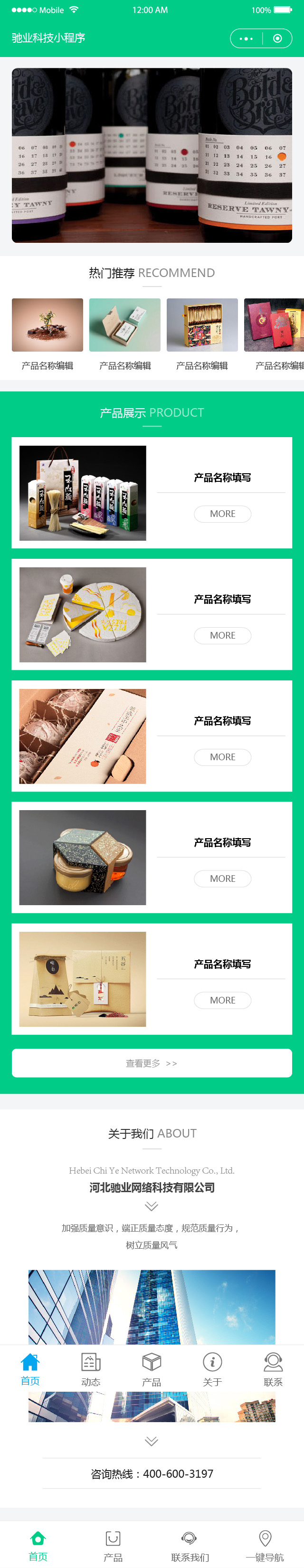Call the hotline 400-600-3197
The height and width of the screenshot is (1568, 304).
coord(152,1473)
